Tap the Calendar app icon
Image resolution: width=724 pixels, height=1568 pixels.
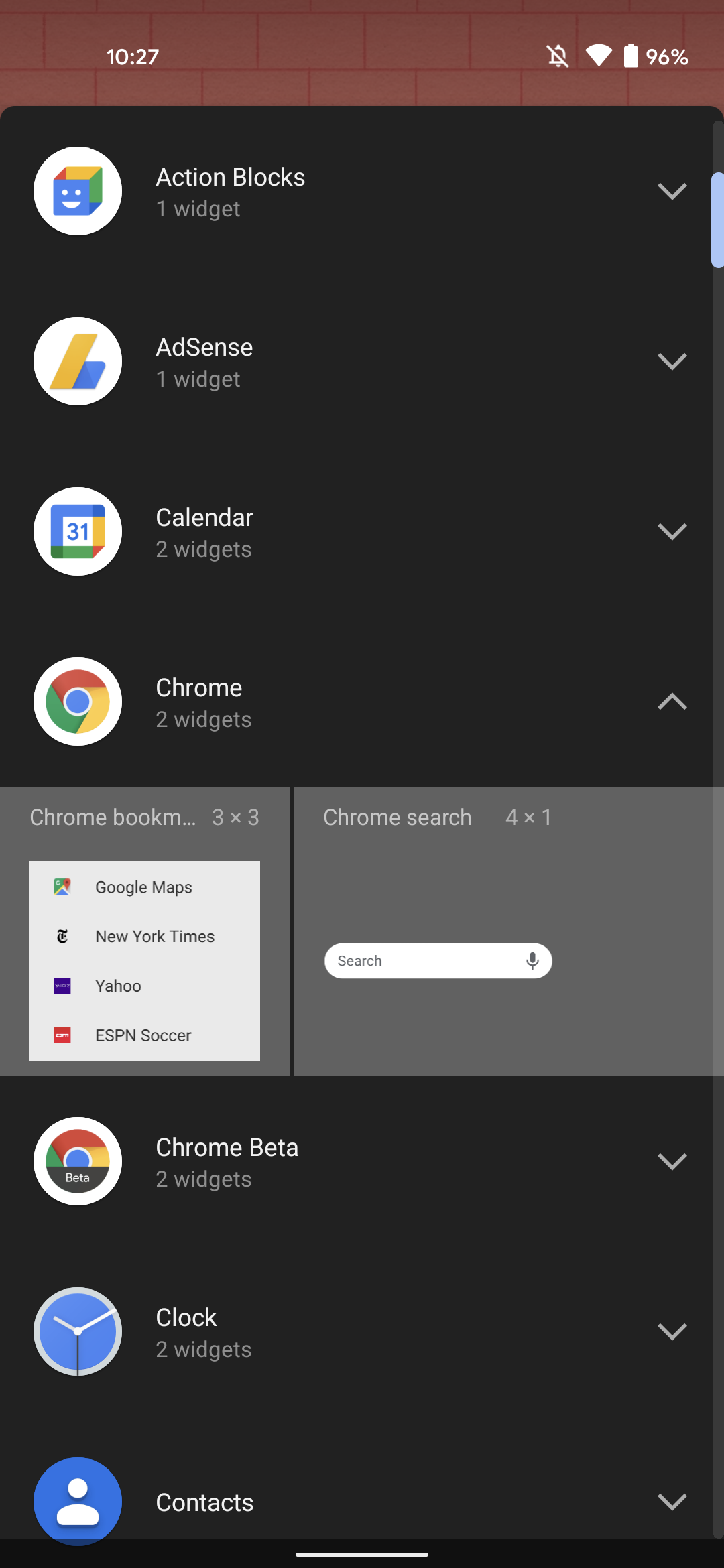(77, 531)
